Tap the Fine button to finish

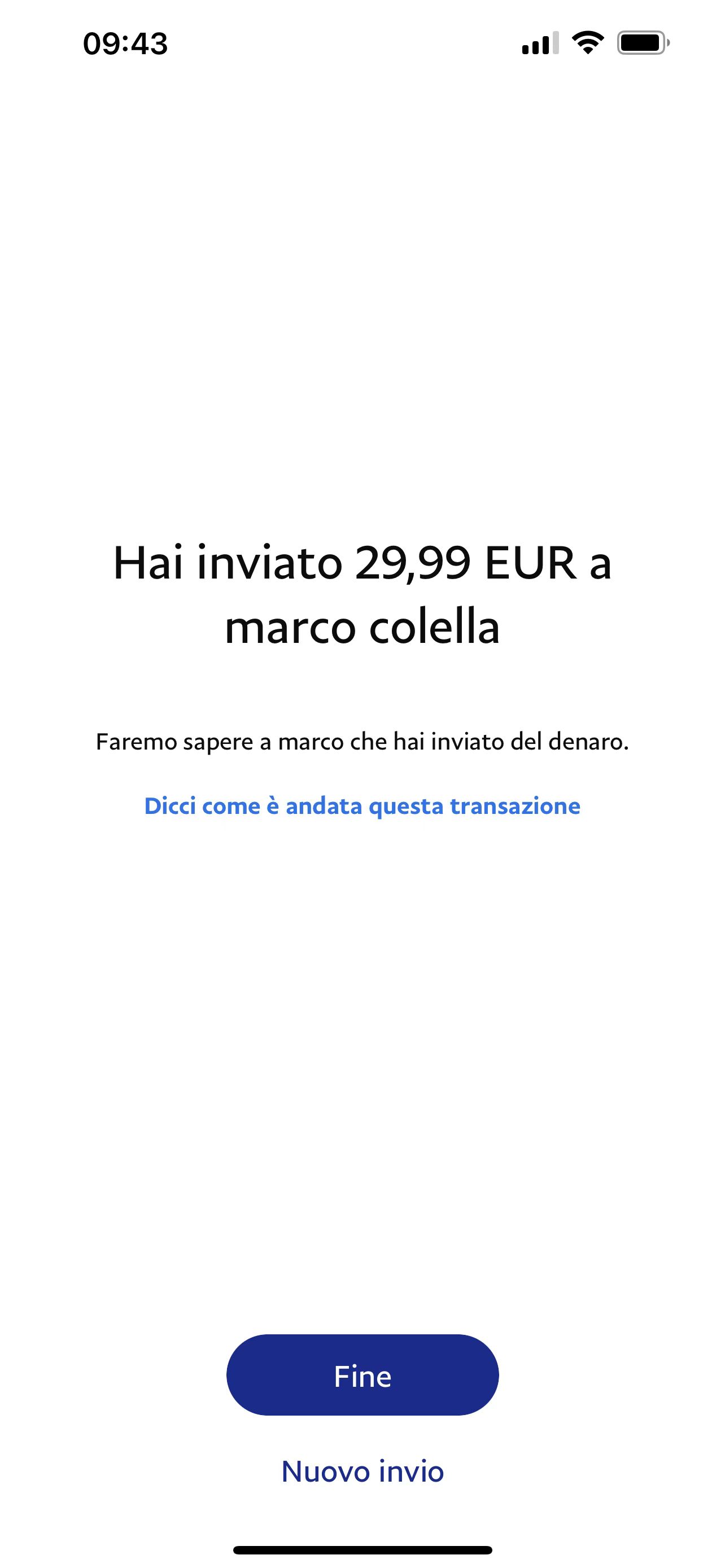point(362,1376)
